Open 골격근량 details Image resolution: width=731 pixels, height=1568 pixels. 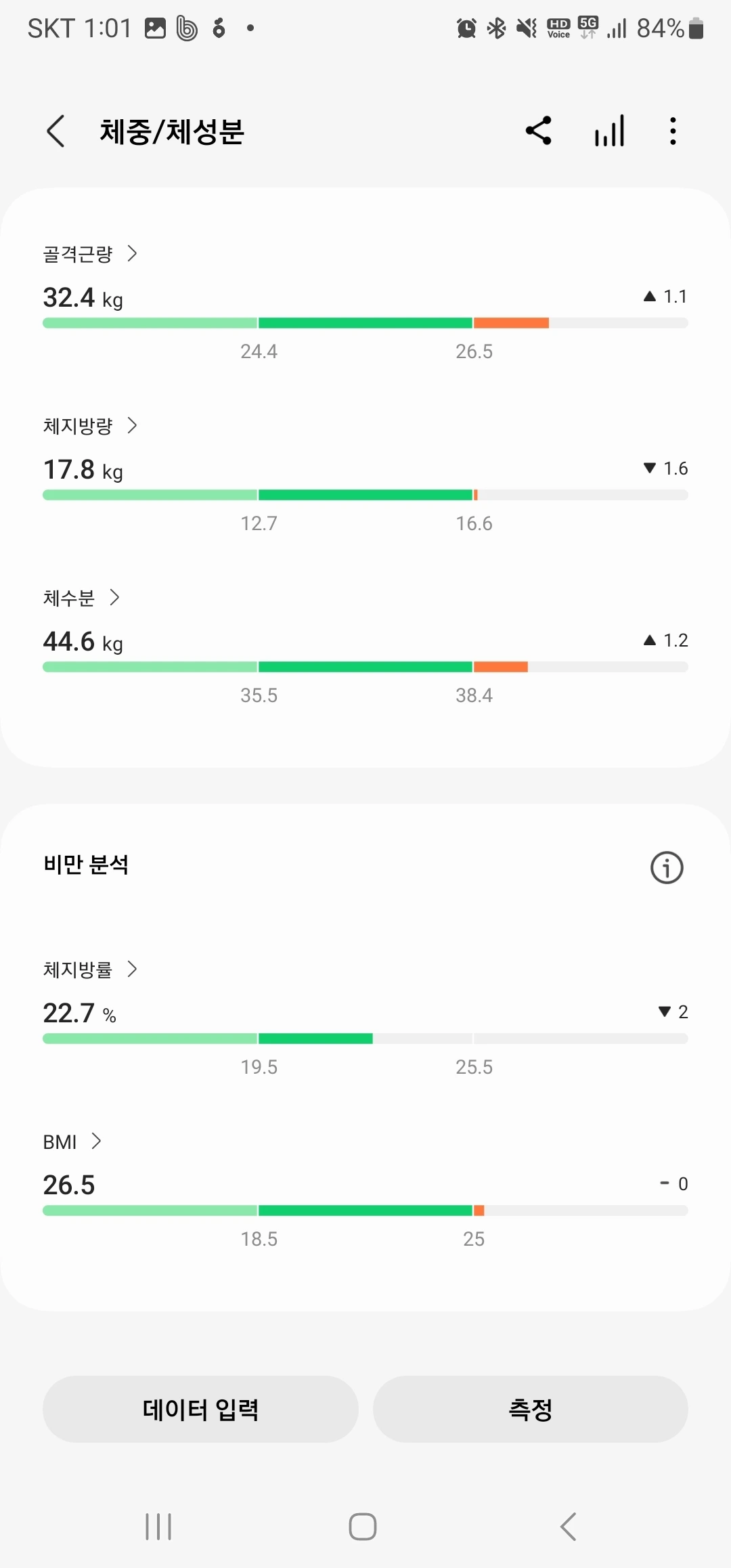[x=90, y=254]
